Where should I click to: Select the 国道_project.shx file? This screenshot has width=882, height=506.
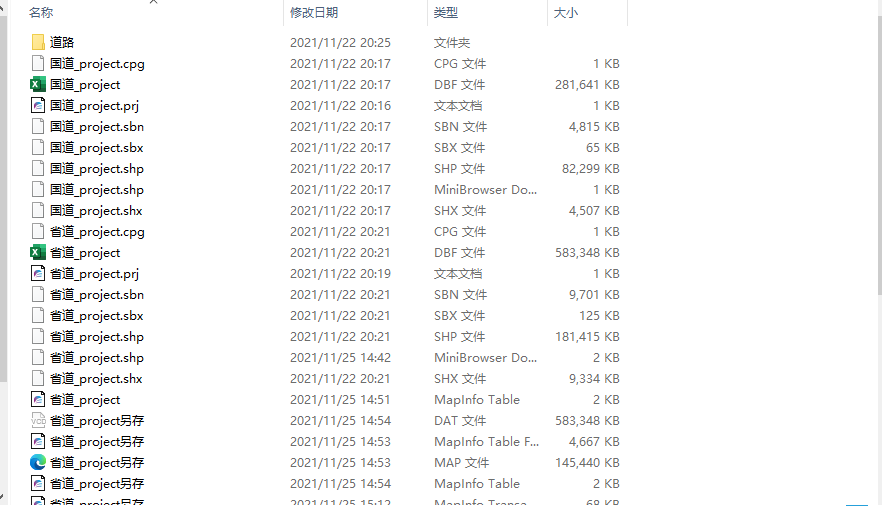[x=96, y=211]
